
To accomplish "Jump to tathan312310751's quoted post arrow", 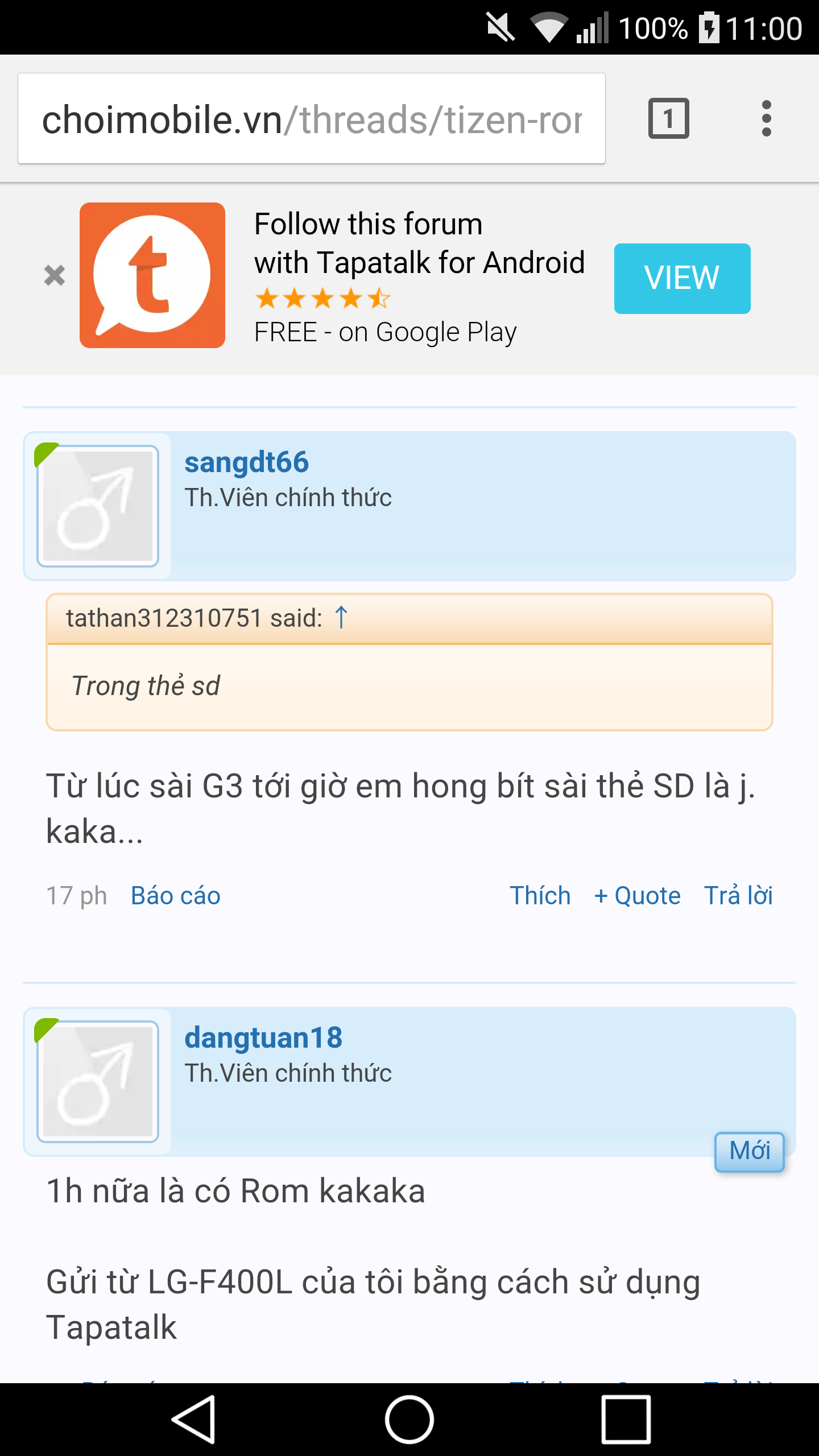I will (x=341, y=618).
